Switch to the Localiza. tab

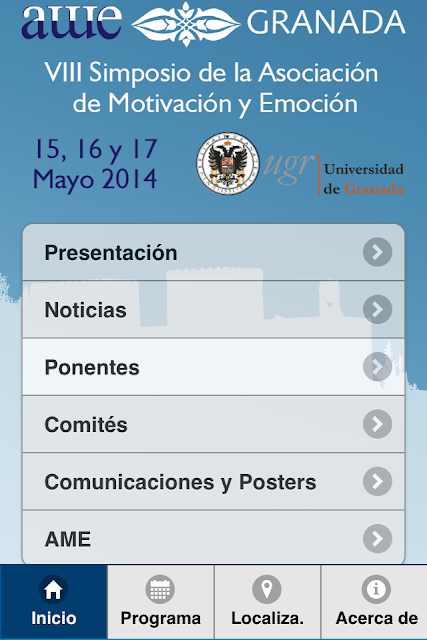(x=267, y=602)
